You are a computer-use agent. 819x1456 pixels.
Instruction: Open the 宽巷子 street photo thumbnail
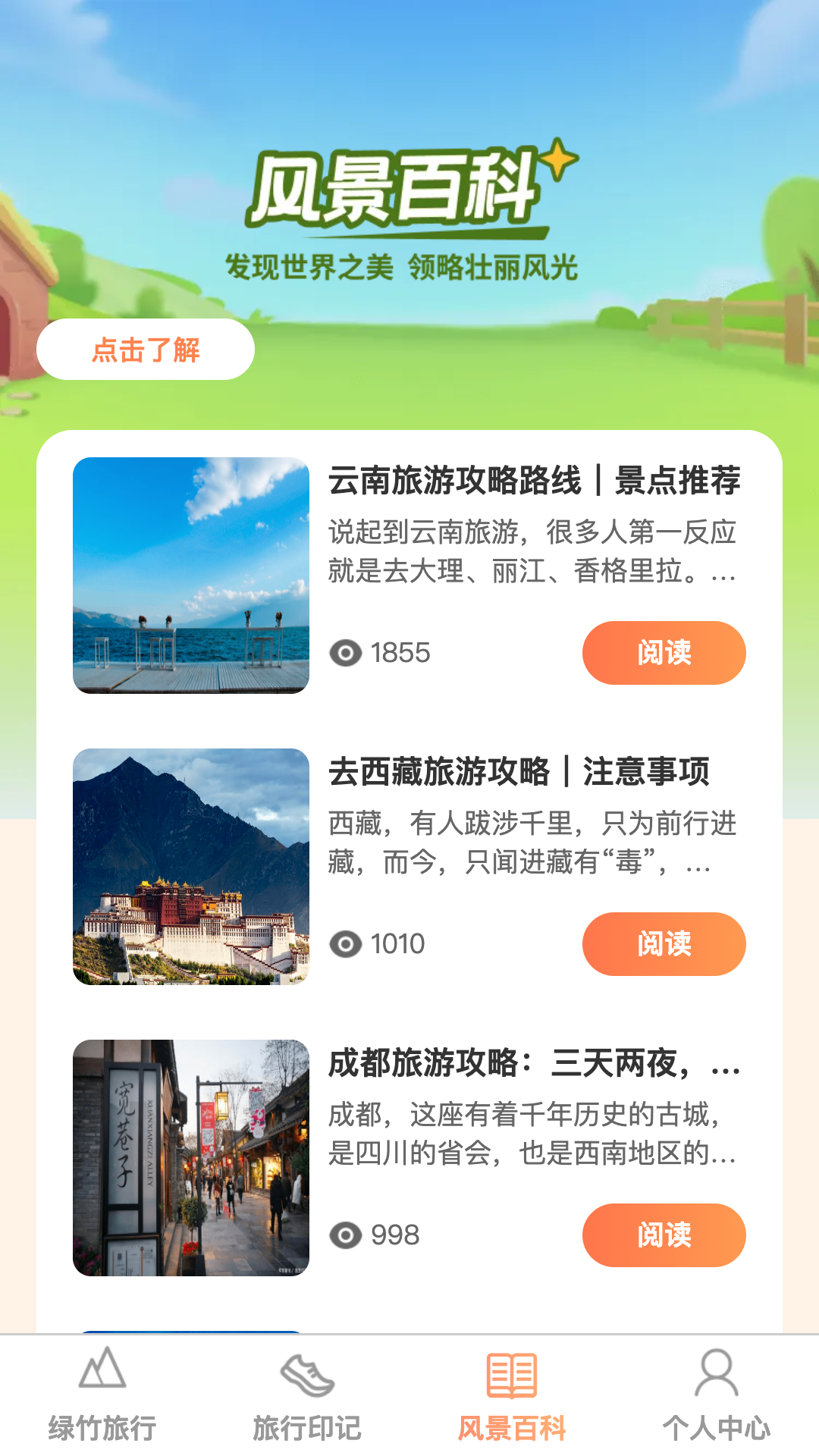(x=191, y=1158)
